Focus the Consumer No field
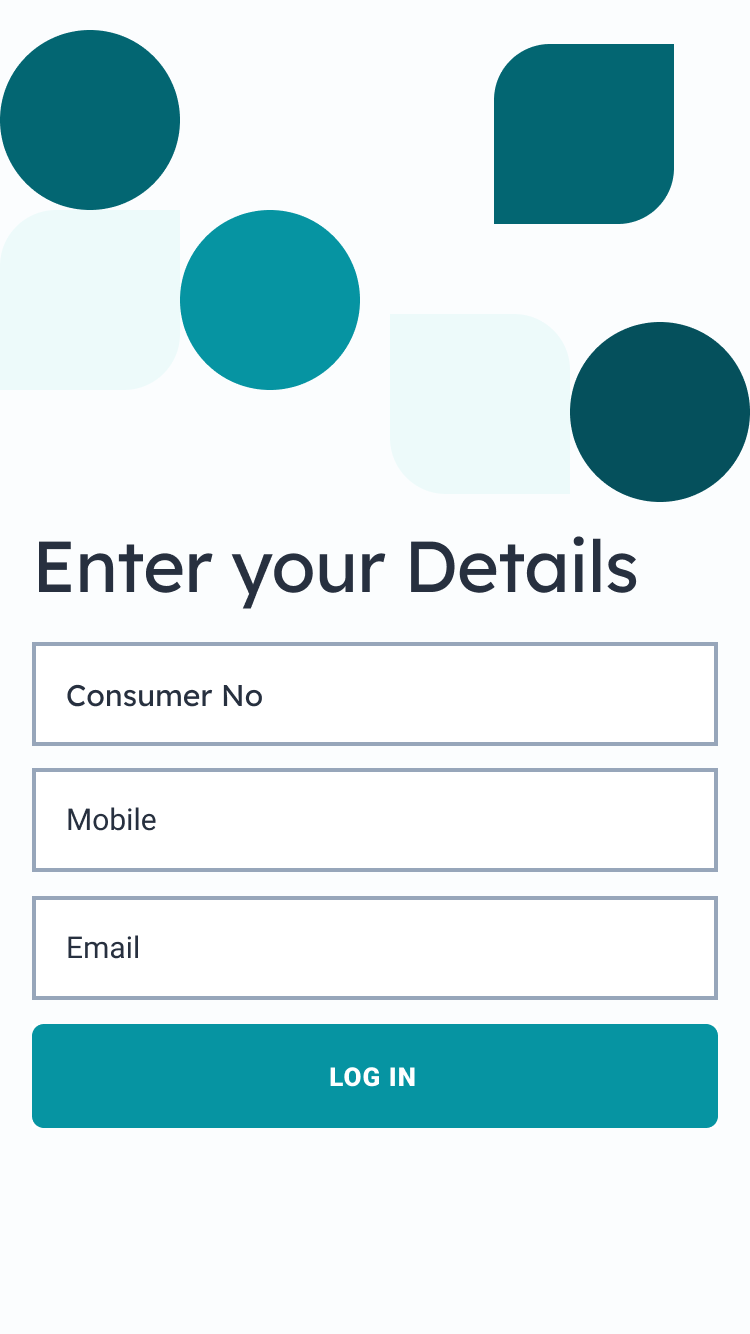 (375, 694)
